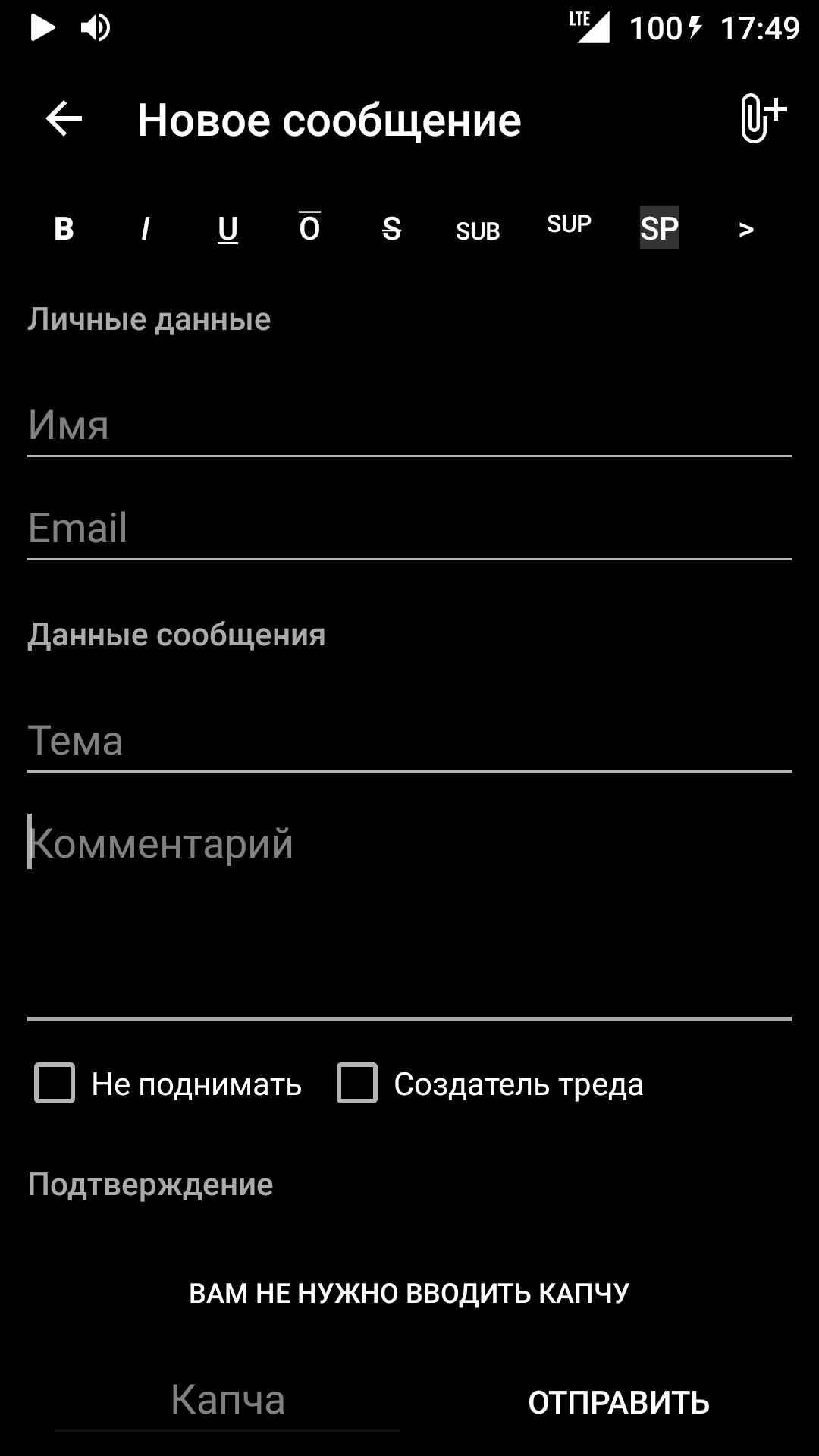This screenshot has width=819, height=1456.
Task: Attach a file with the paperclip icon
Action: pyautogui.click(x=761, y=119)
